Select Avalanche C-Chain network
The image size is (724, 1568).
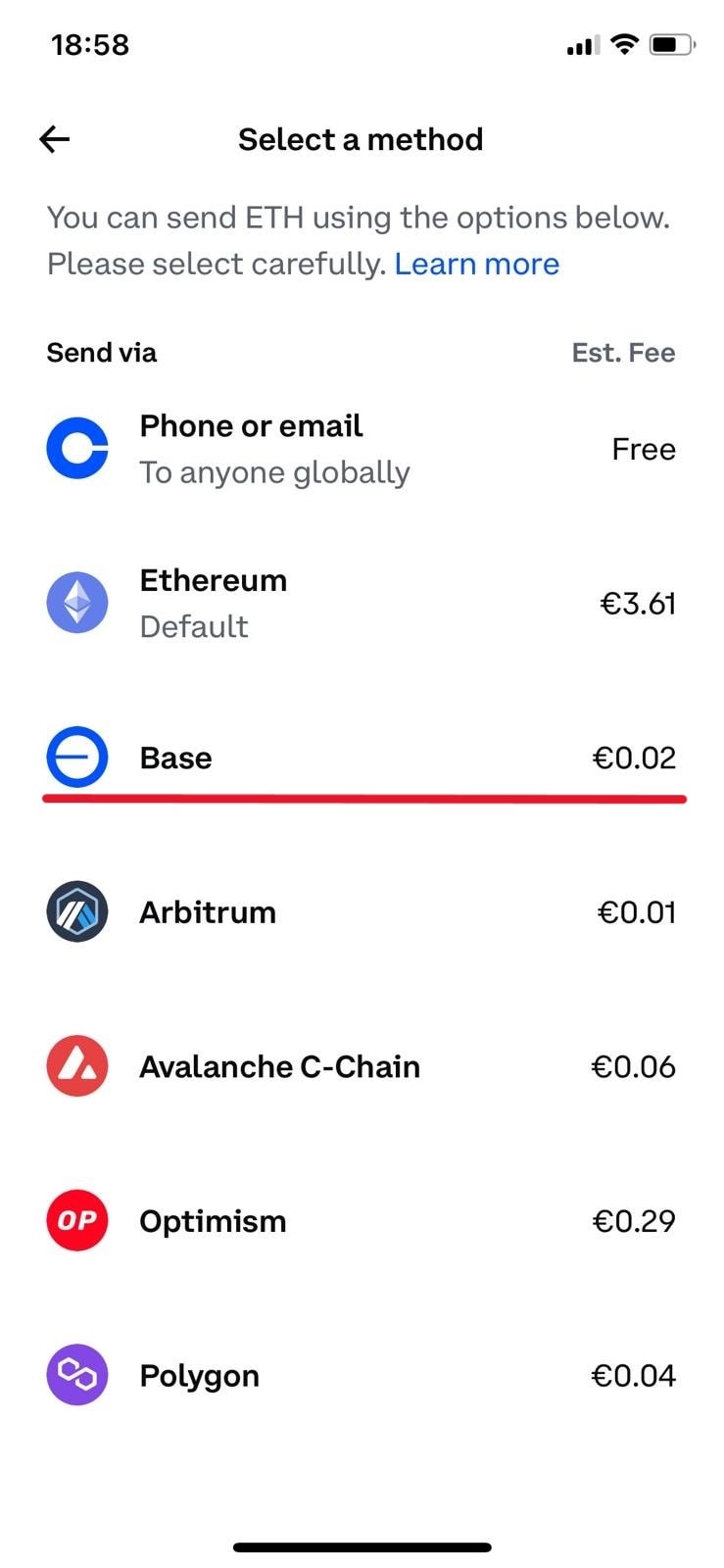click(x=362, y=1066)
